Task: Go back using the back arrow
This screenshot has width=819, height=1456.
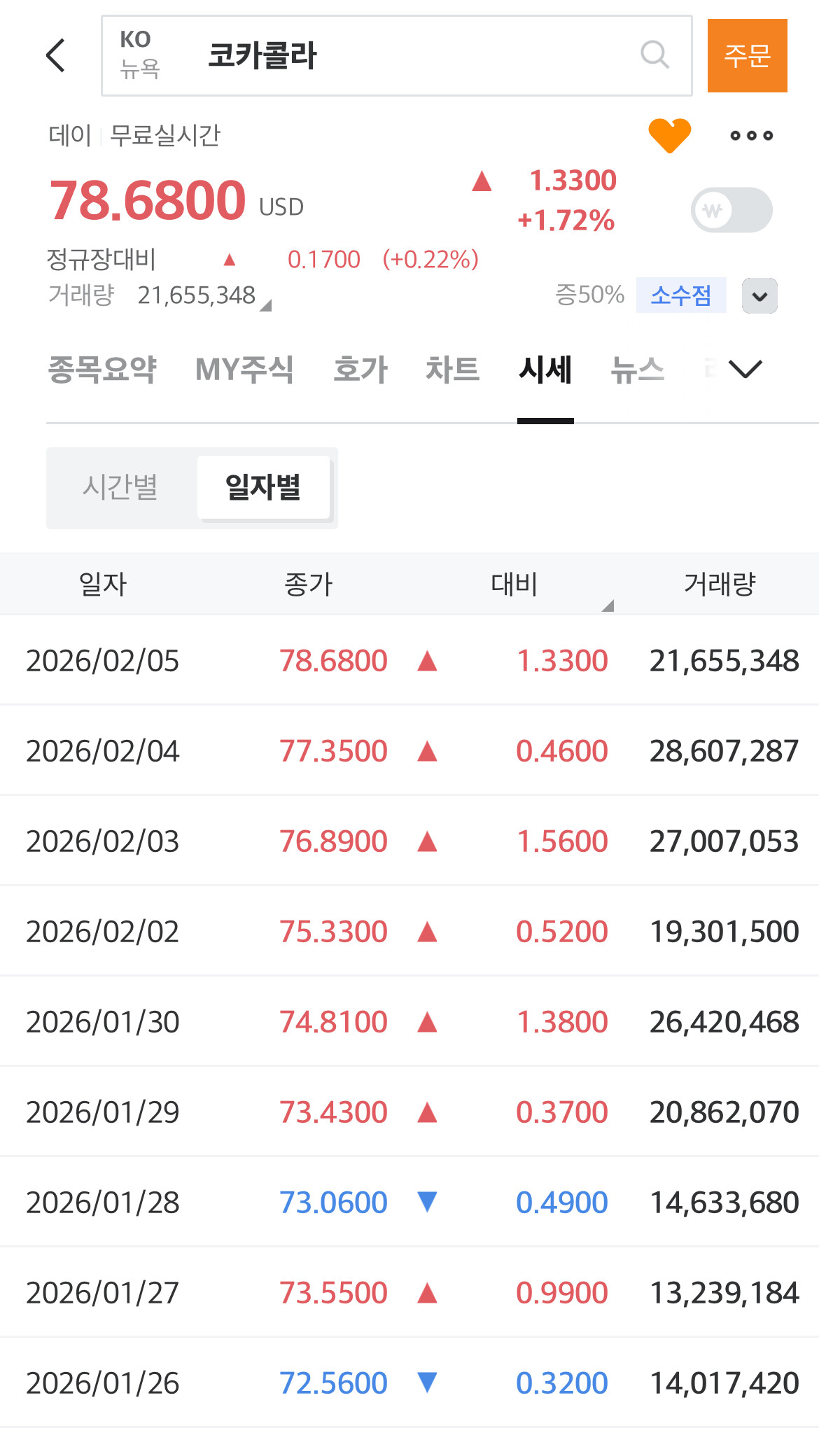Action: pyautogui.click(x=56, y=56)
